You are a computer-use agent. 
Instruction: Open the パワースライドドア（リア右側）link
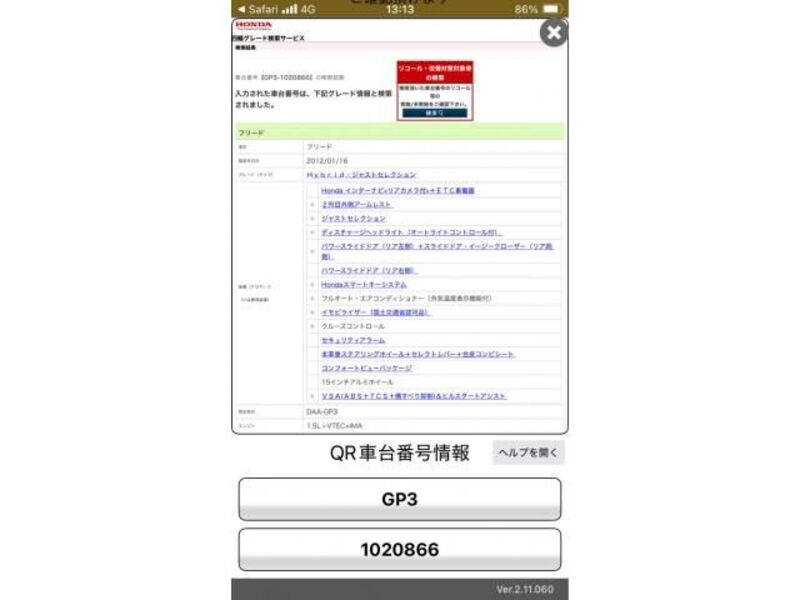pyautogui.click(x=367, y=270)
